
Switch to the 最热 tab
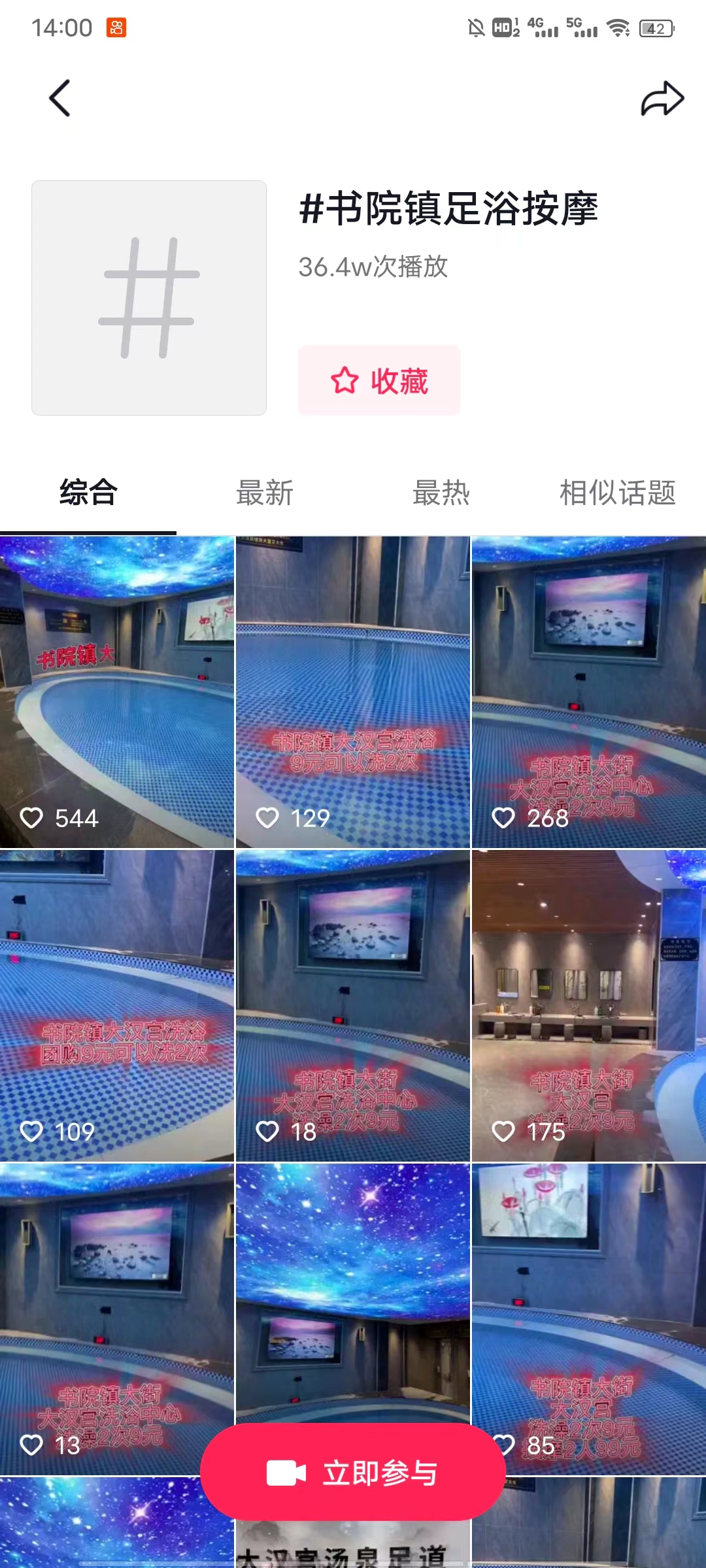click(441, 493)
